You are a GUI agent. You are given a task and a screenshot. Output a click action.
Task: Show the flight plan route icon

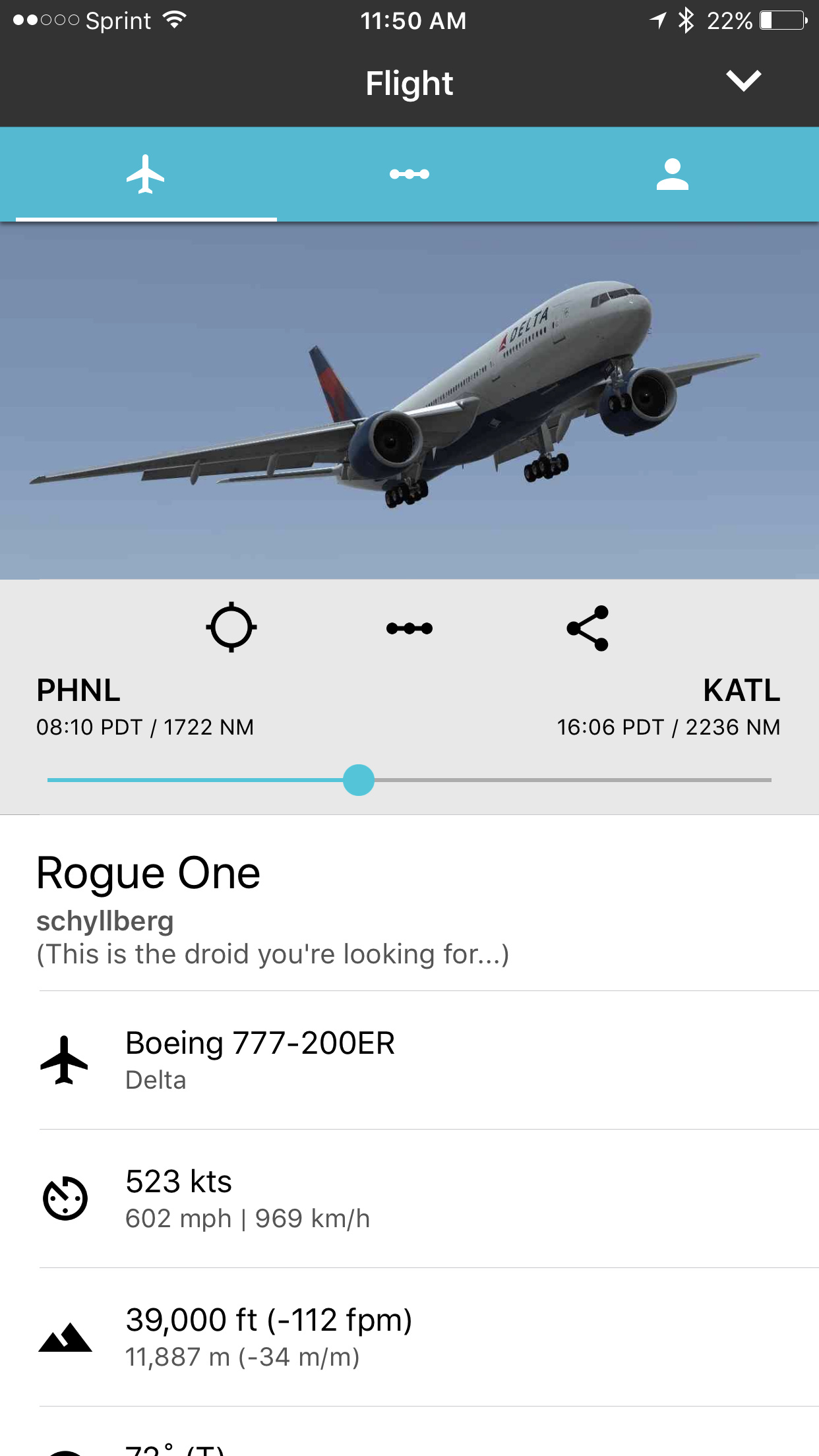409,628
